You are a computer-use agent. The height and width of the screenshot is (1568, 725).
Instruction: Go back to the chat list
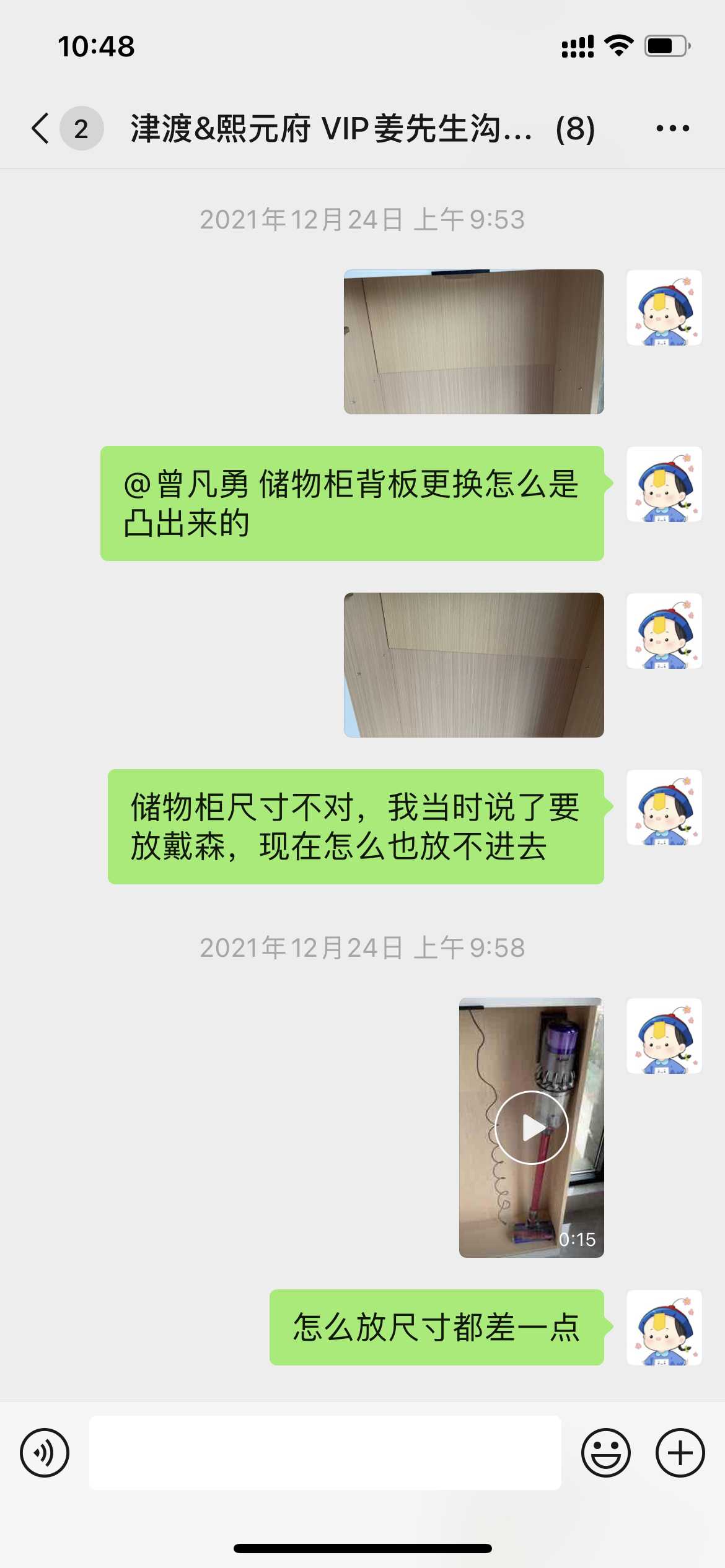(41, 129)
